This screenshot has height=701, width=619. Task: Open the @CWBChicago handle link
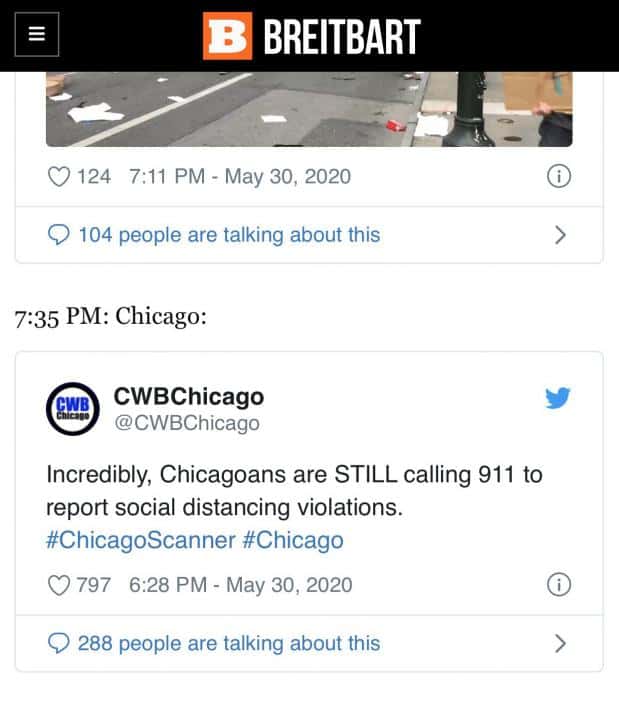coord(187,423)
